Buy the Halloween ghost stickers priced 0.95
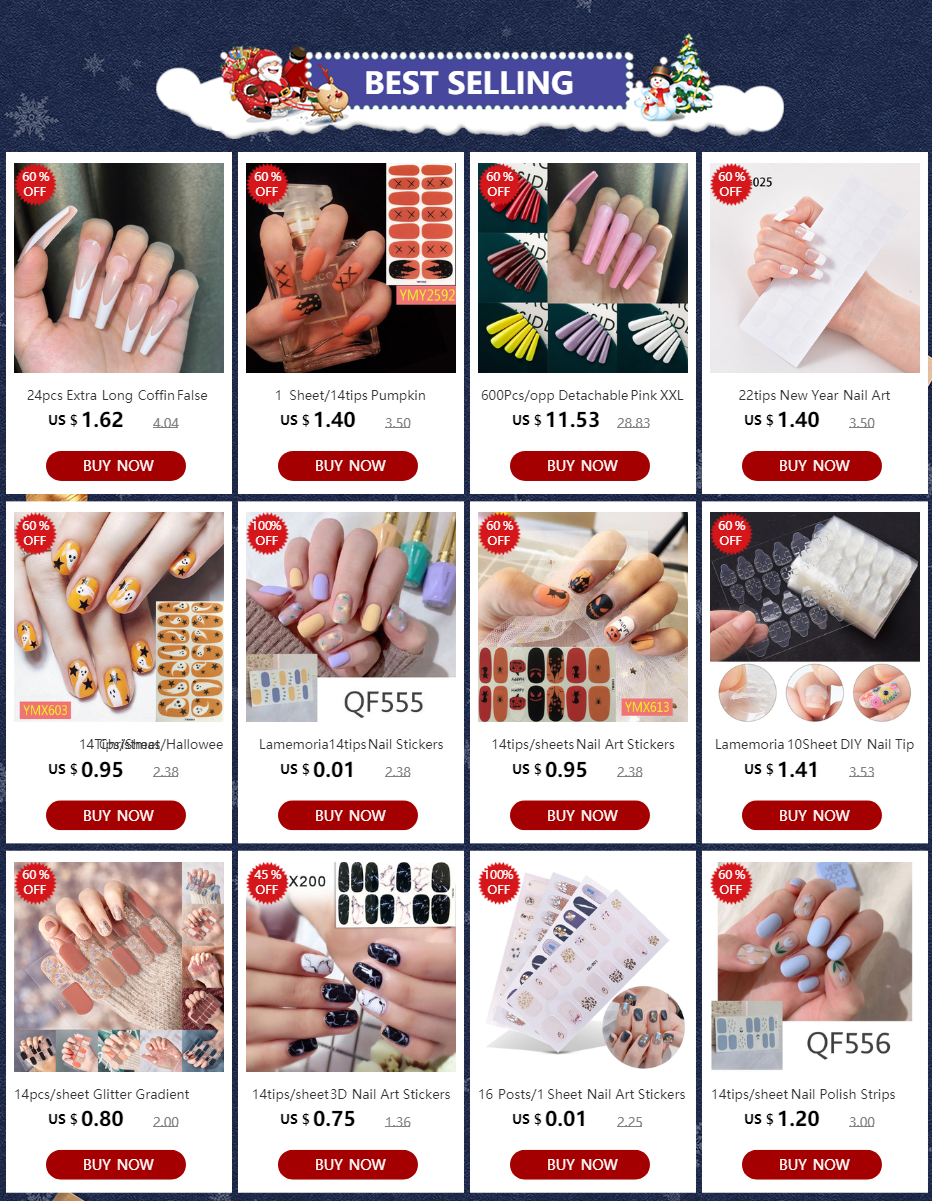The image size is (932, 1201). click(116, 815)
